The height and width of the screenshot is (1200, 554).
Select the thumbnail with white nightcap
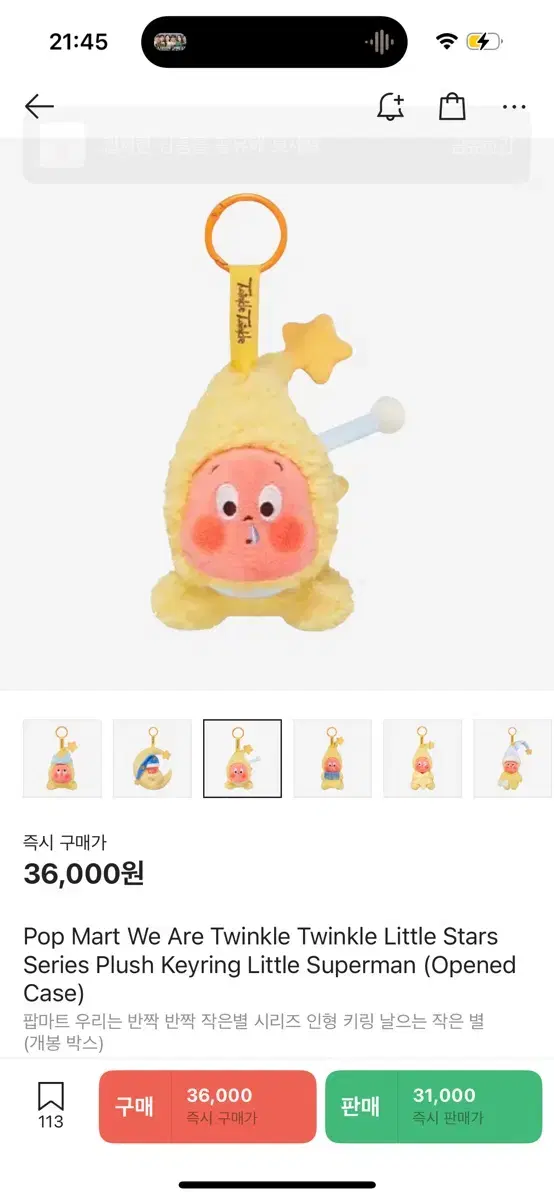[512, 759]
